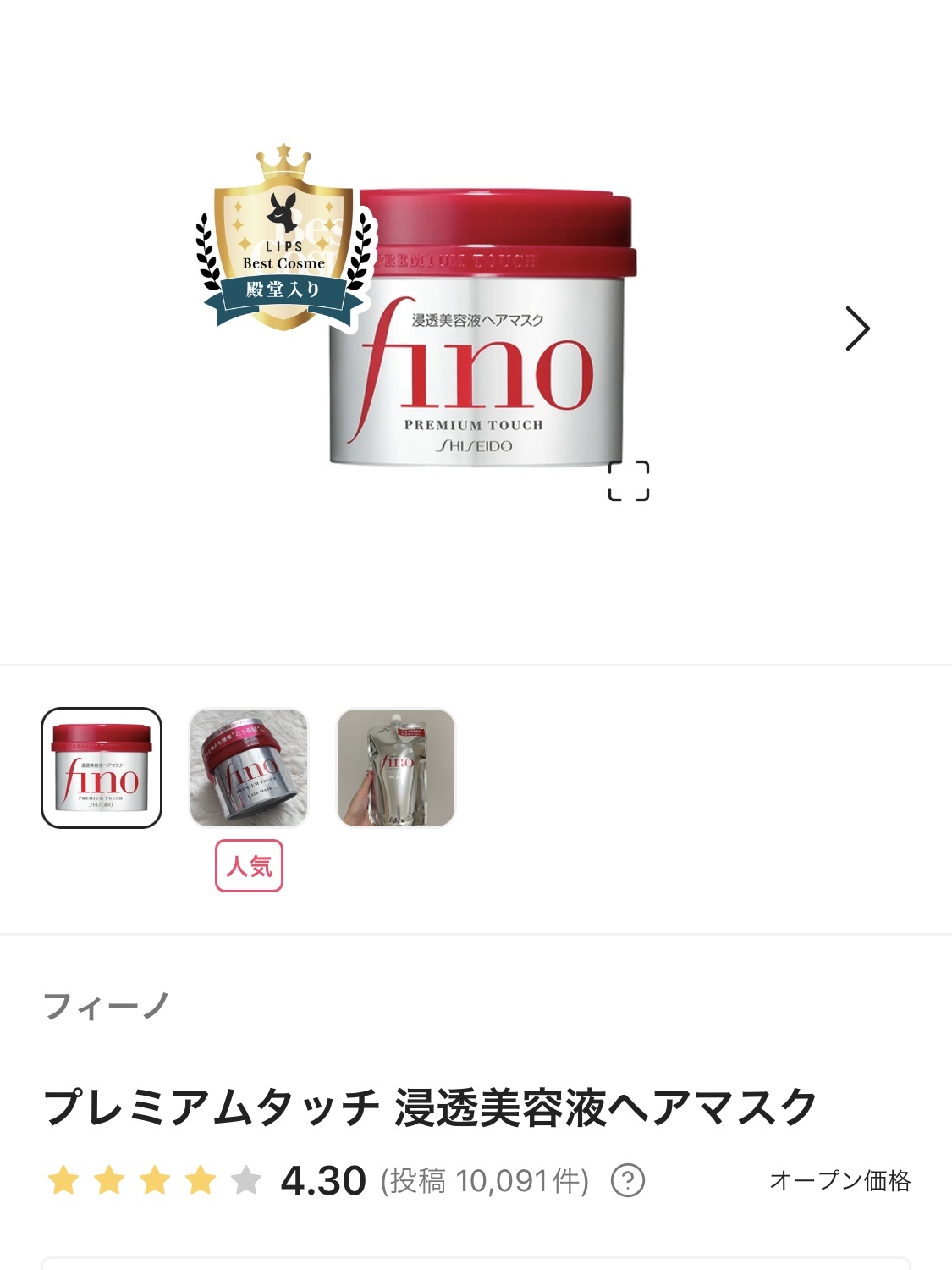Screen dimensions: 952x1270
Task: View the popular fino jar photo thumbnail
Action: point(249,767)
